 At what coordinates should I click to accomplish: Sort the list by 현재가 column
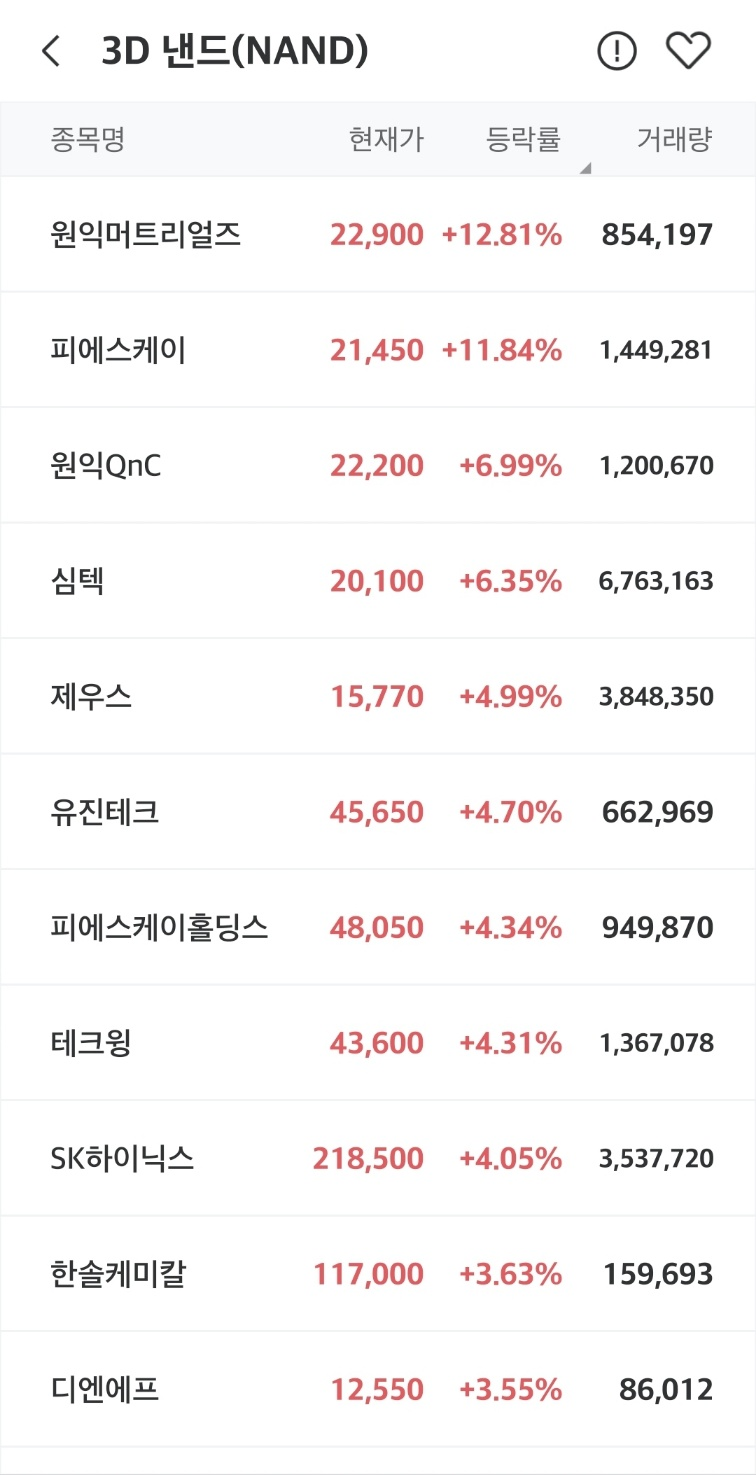386,140
